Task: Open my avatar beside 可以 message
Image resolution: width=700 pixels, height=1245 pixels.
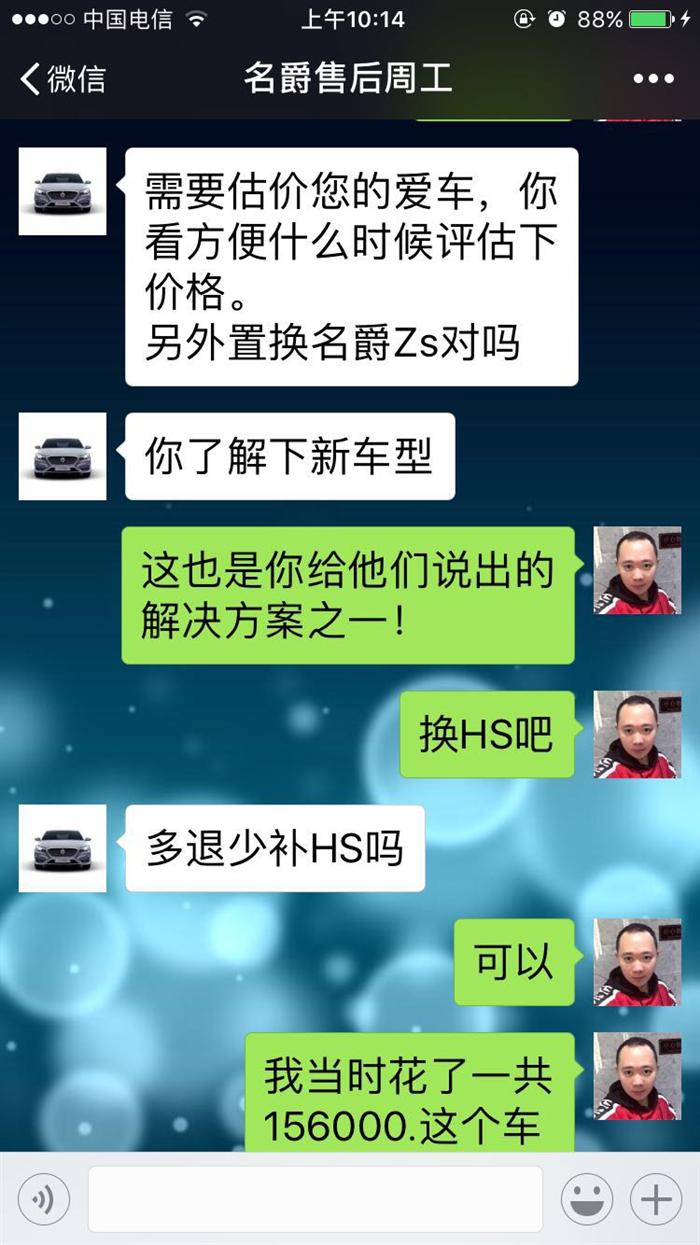Action: (637, 962)
